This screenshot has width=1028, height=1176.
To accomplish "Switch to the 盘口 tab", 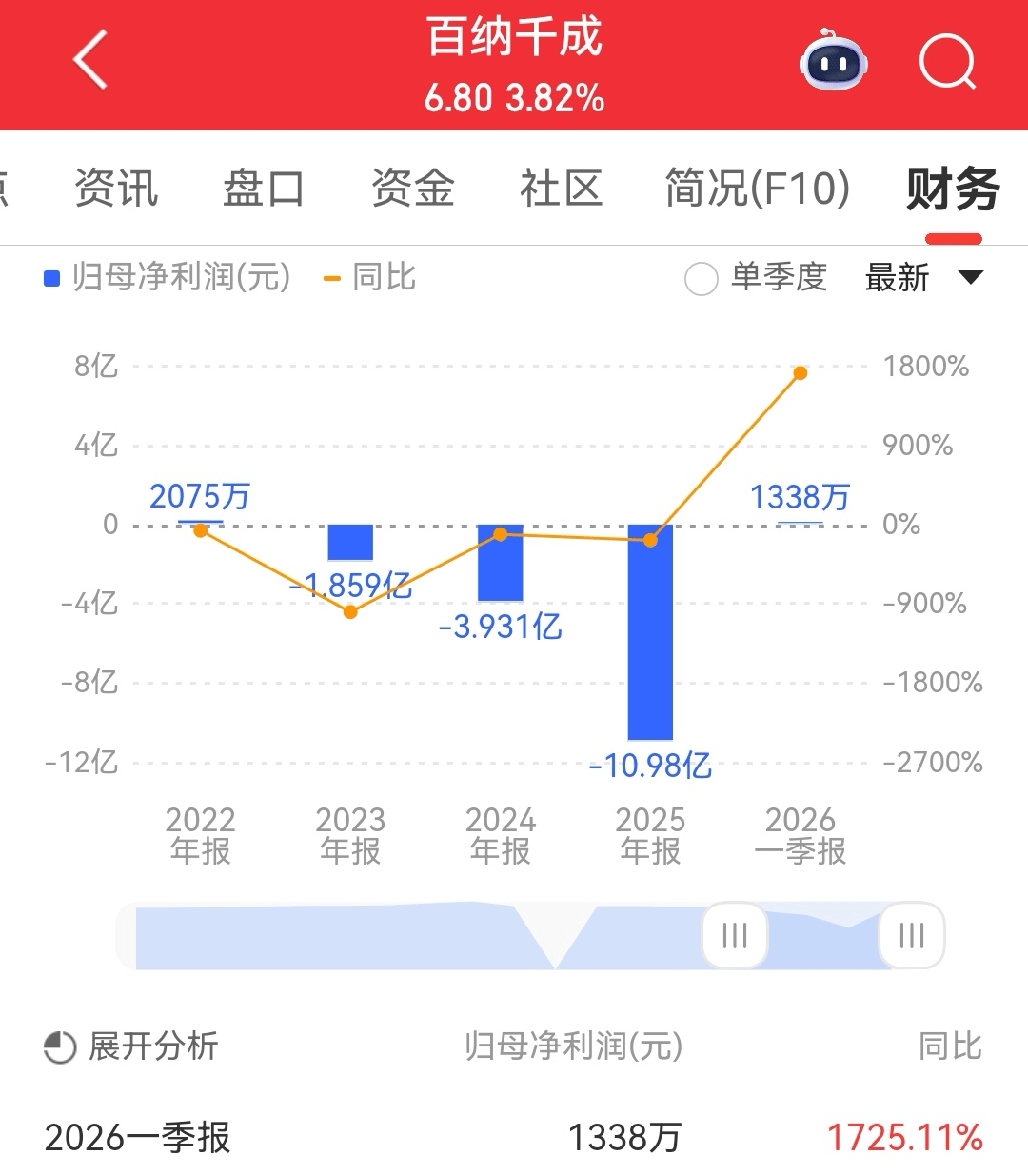I will point(264,188).
